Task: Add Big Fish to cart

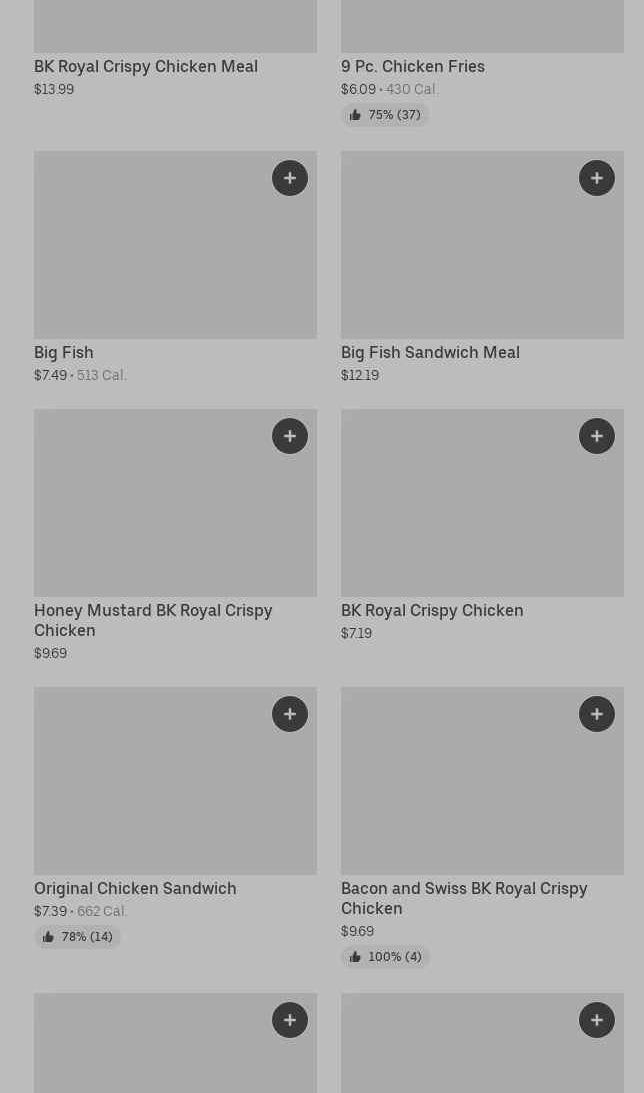Action: (x=290, y=178)
